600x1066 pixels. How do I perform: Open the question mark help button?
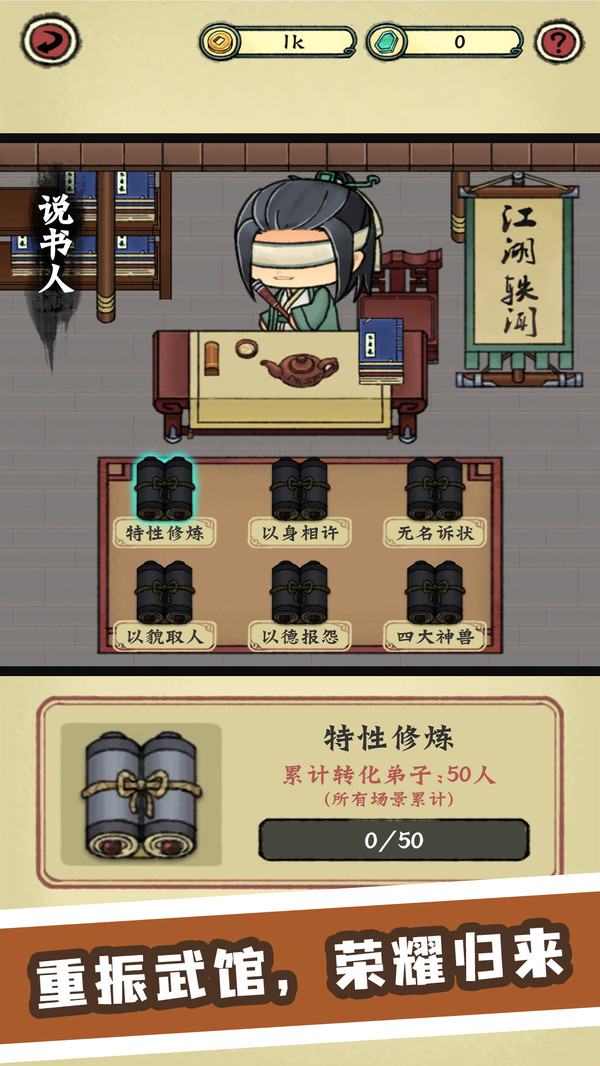click(x=559, y=42)
